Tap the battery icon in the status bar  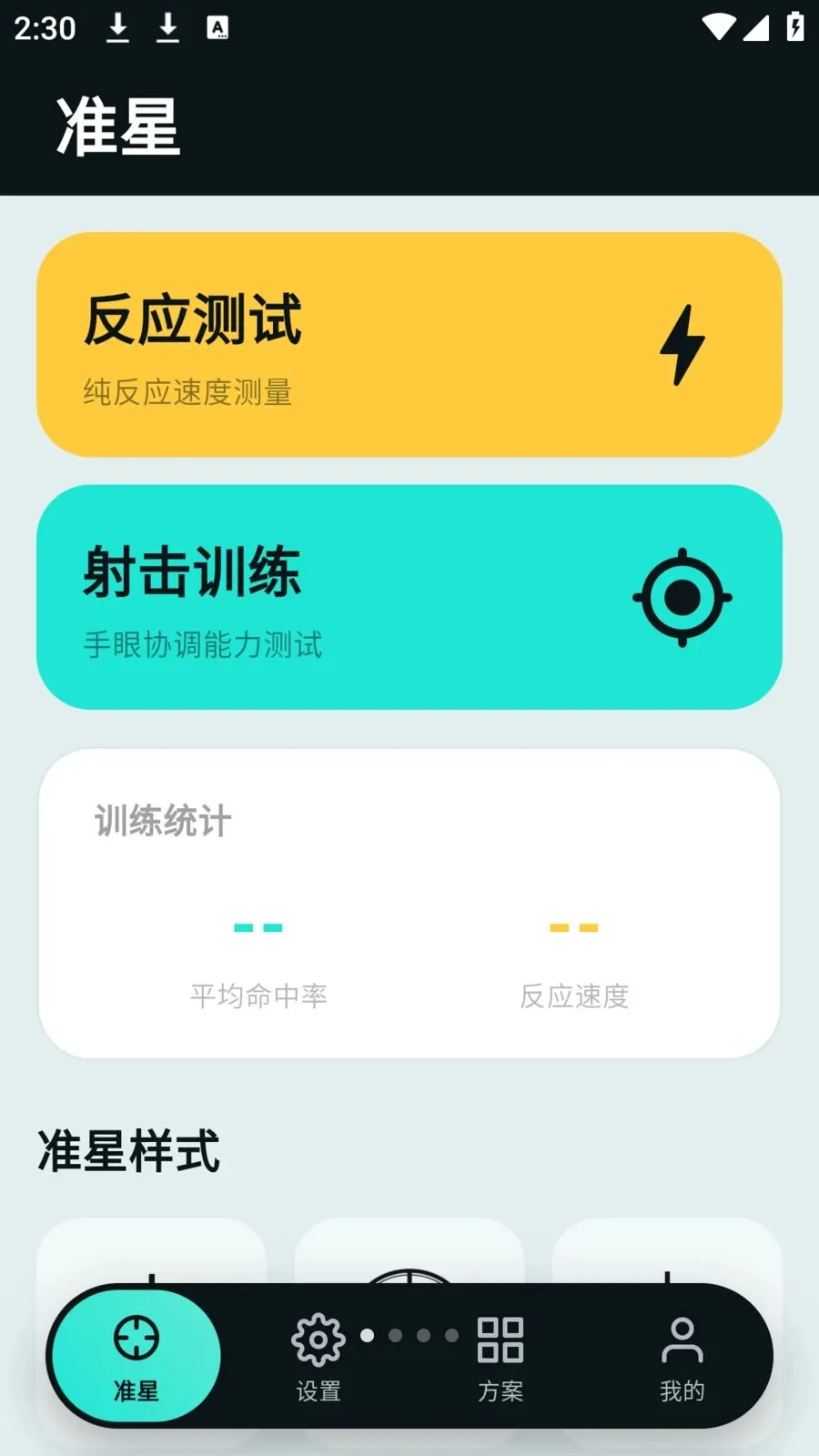794,27
